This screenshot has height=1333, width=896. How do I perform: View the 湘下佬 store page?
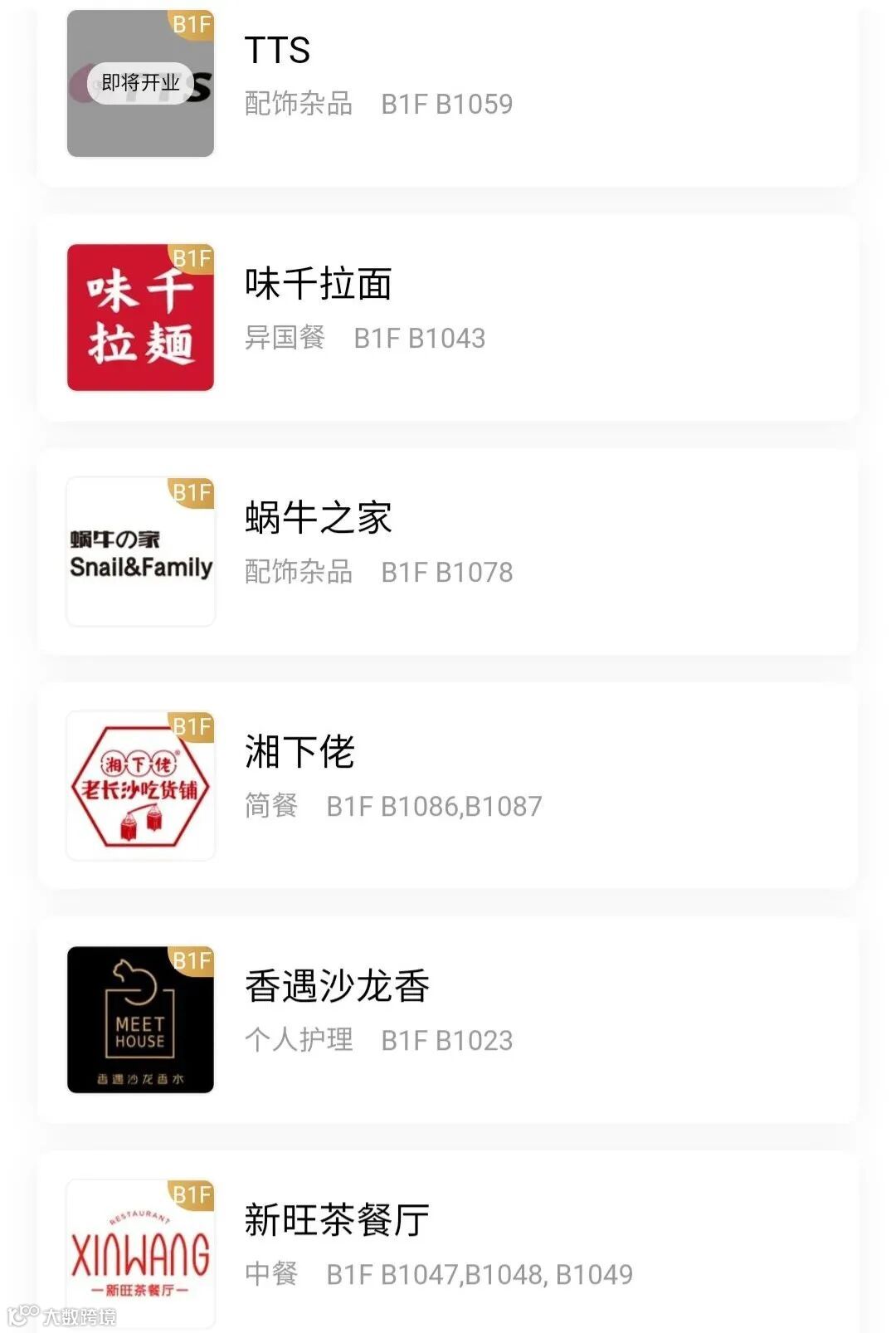pos(448,785)
